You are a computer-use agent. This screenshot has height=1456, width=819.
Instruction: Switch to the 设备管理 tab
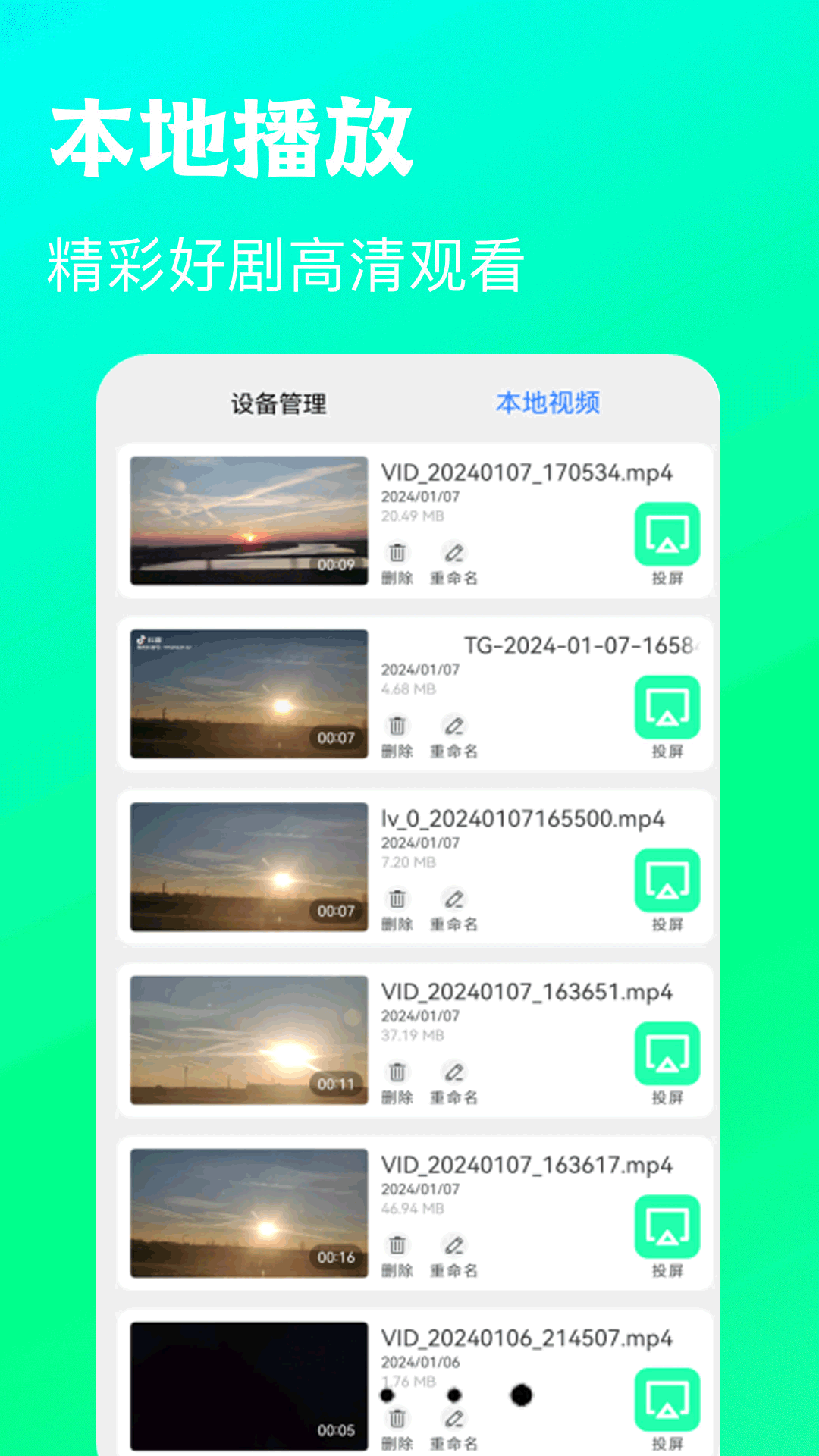click(x=279, y=404)
